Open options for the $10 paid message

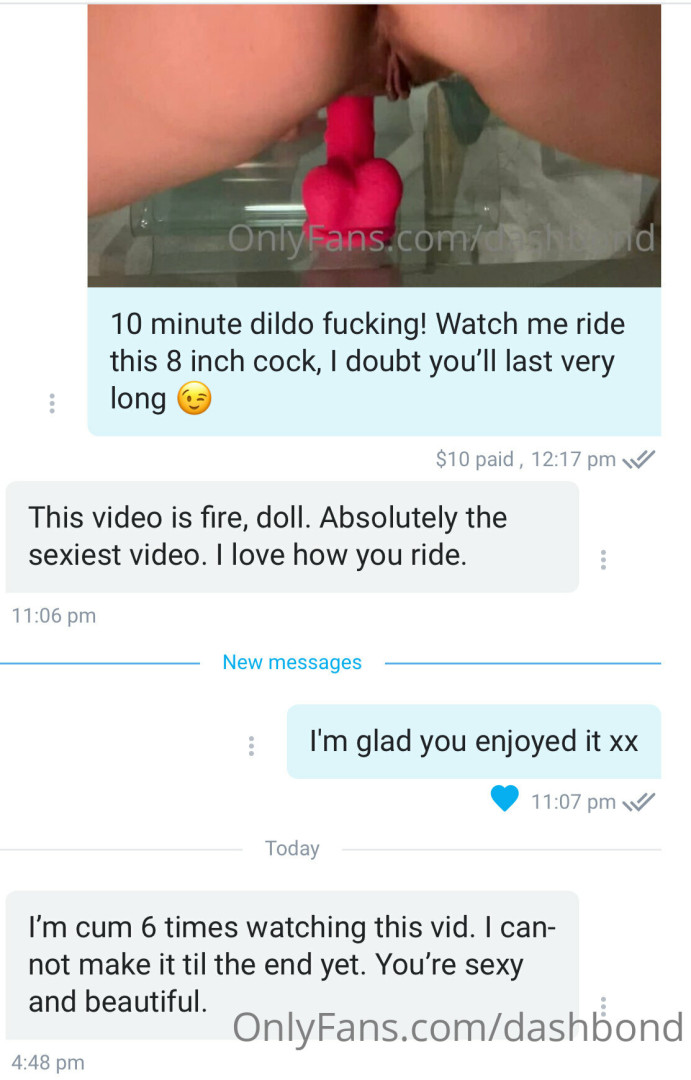pos(52,404)
